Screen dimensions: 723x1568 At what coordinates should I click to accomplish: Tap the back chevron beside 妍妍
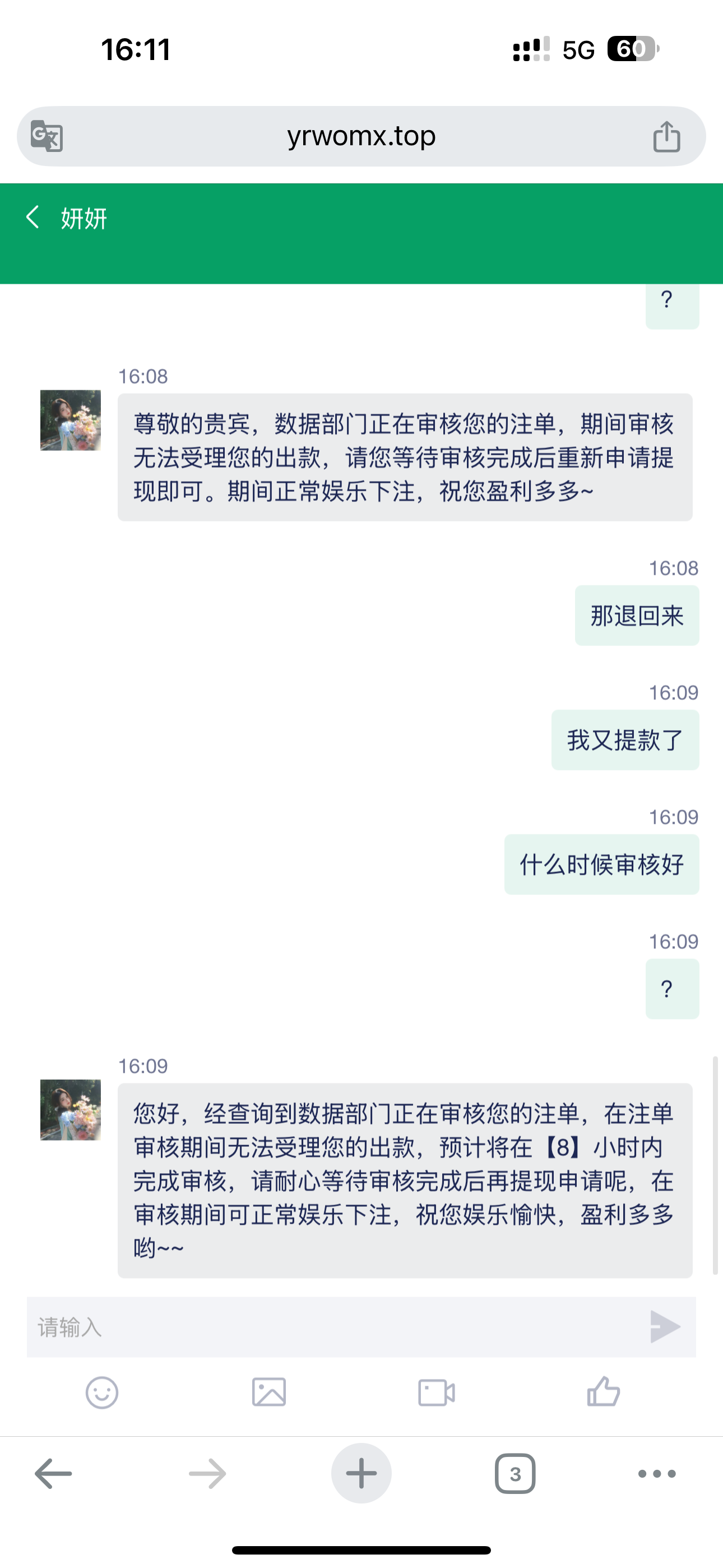(33, 219)
